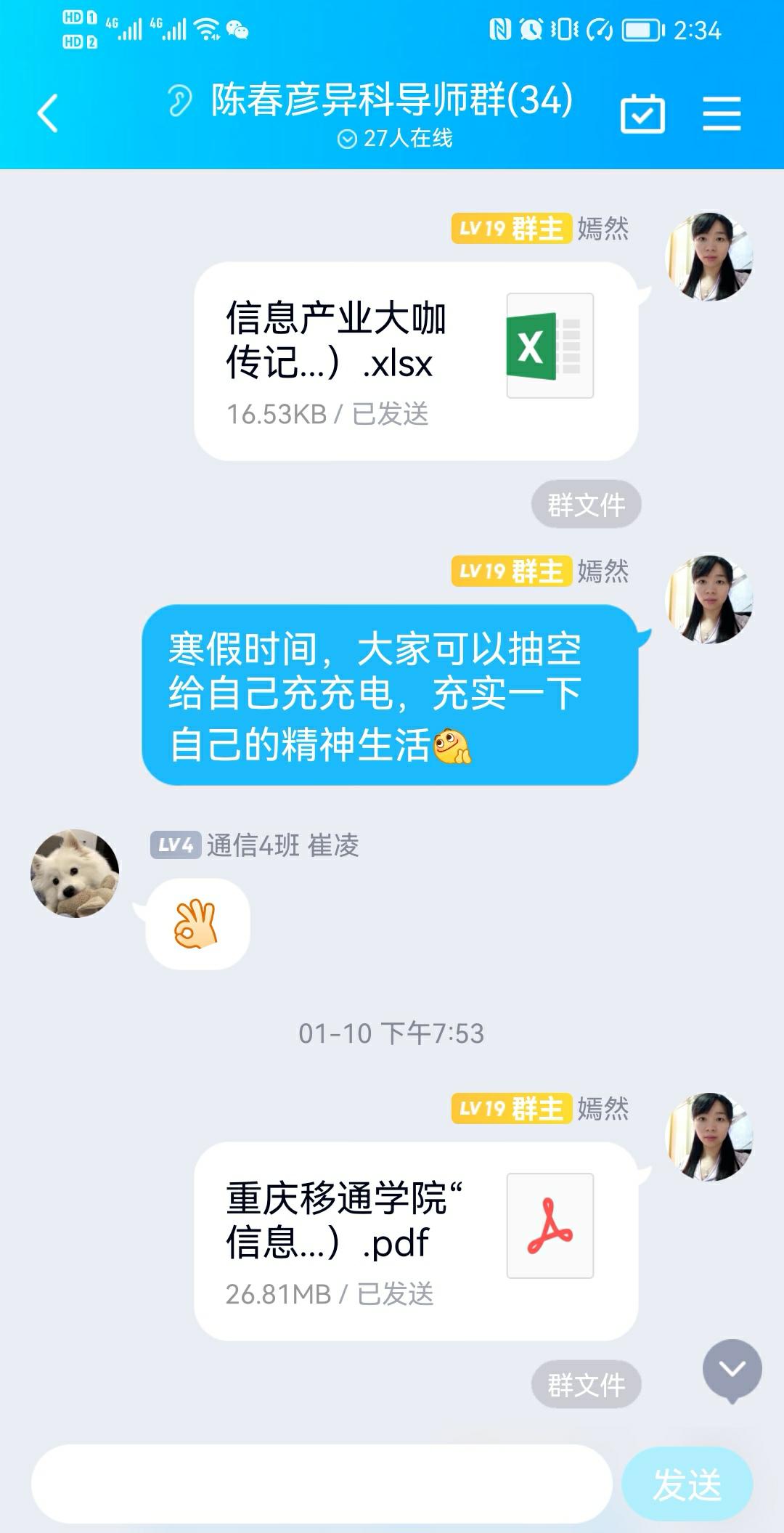This screenshot has width=784, height=1533.
Task: Jump to latest messages with down arrow
Action: 732,1370
